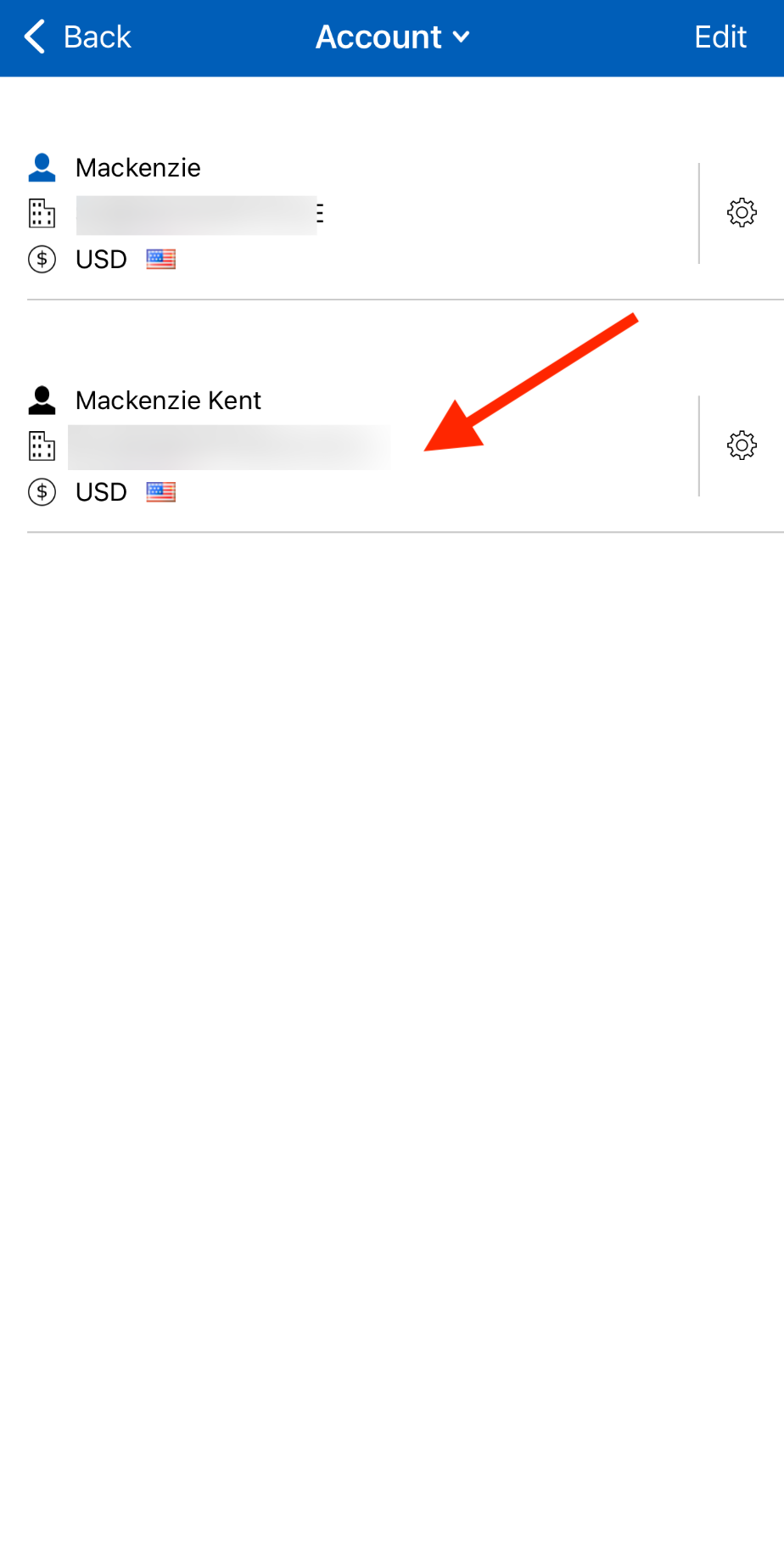Image resolution: width=784 pixels, height=1564 pixels.
Task: Select the Mackenzie account
Action: 339,212
